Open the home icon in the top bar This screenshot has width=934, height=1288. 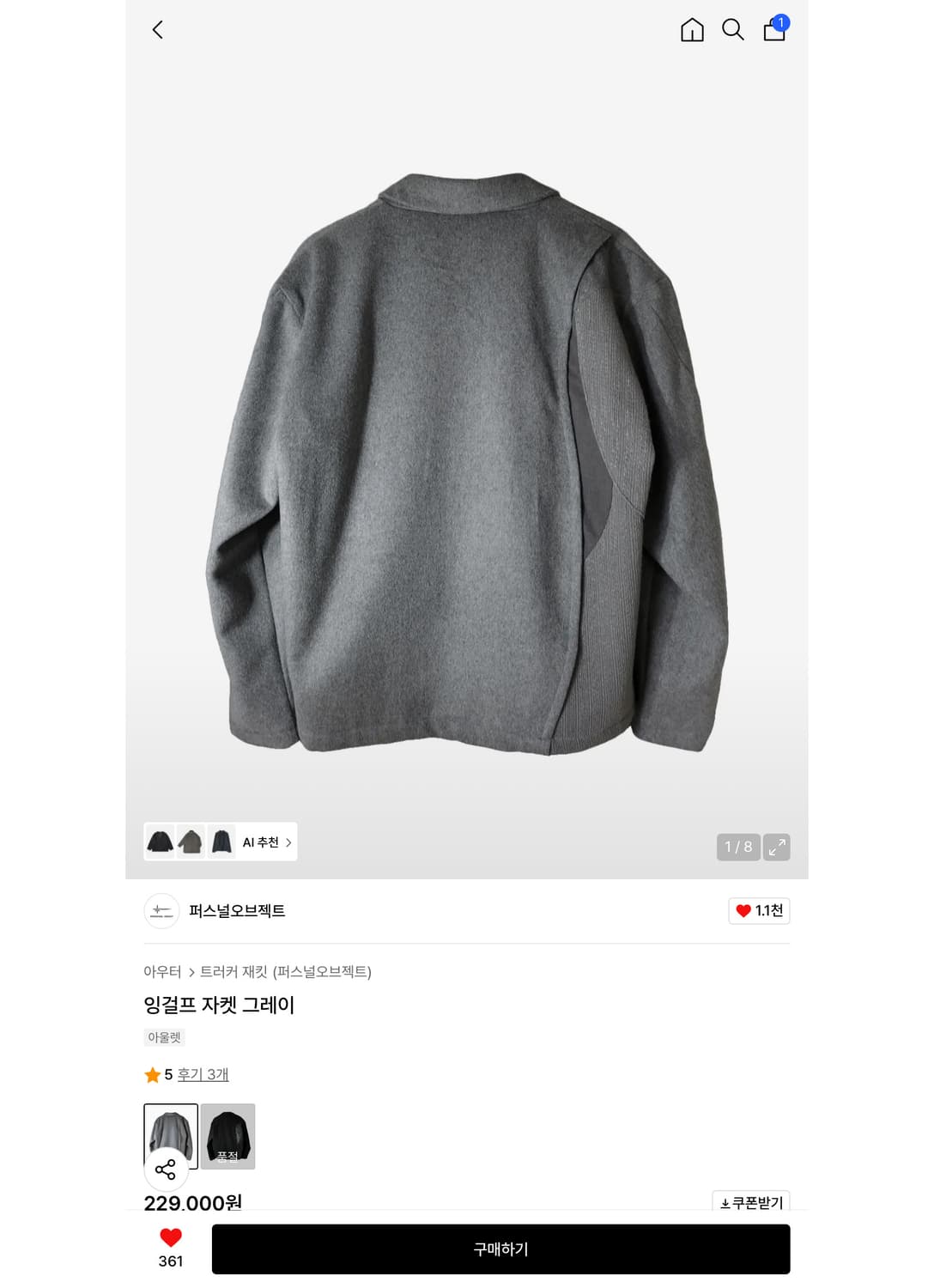(691, 30)
